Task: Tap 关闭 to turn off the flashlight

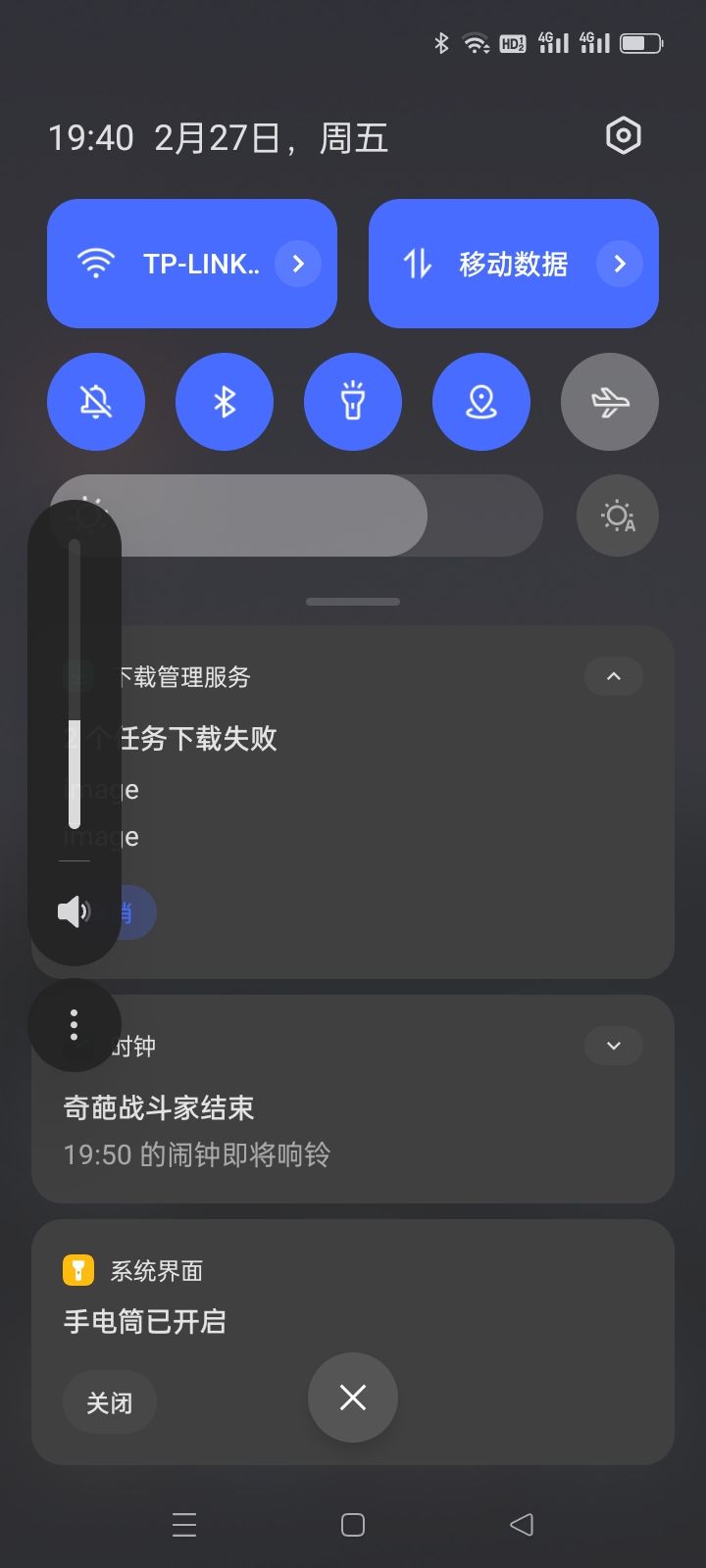Action: coord(109,1401)
